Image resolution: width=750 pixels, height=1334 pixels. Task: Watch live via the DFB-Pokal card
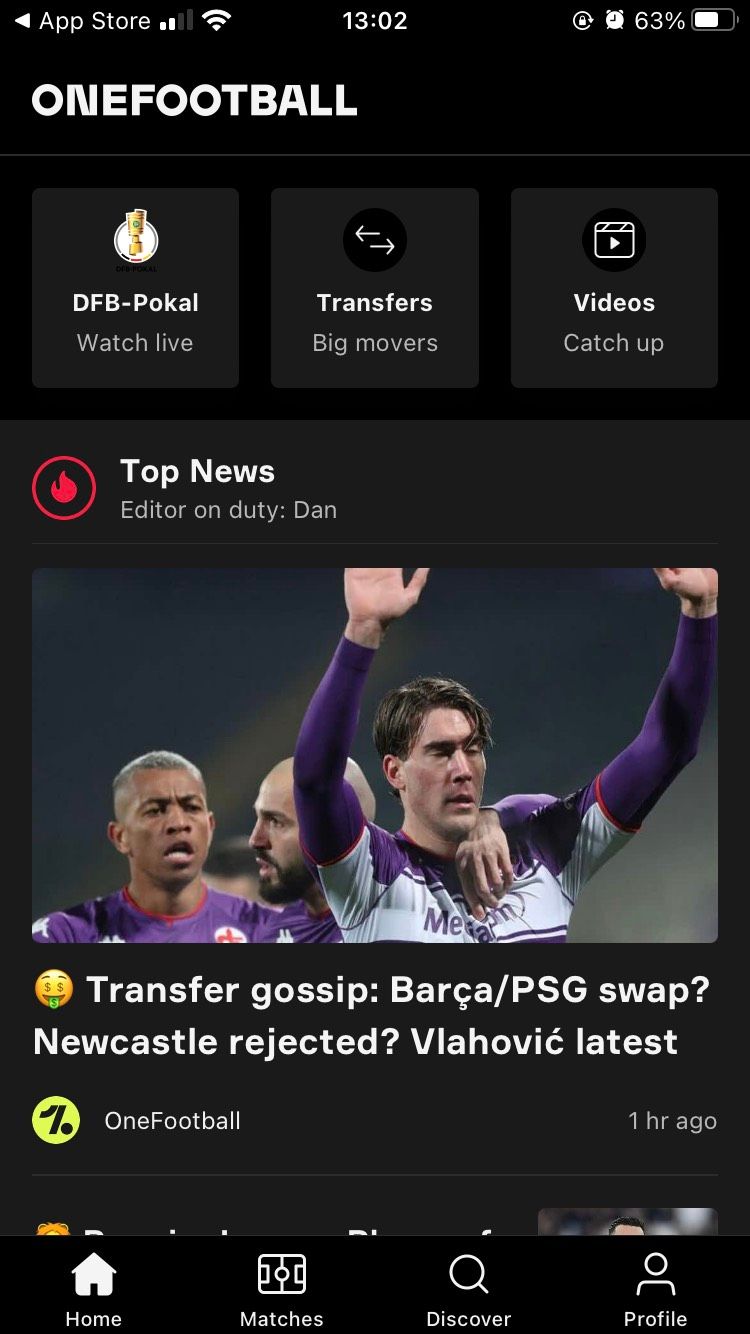[135, 287]
